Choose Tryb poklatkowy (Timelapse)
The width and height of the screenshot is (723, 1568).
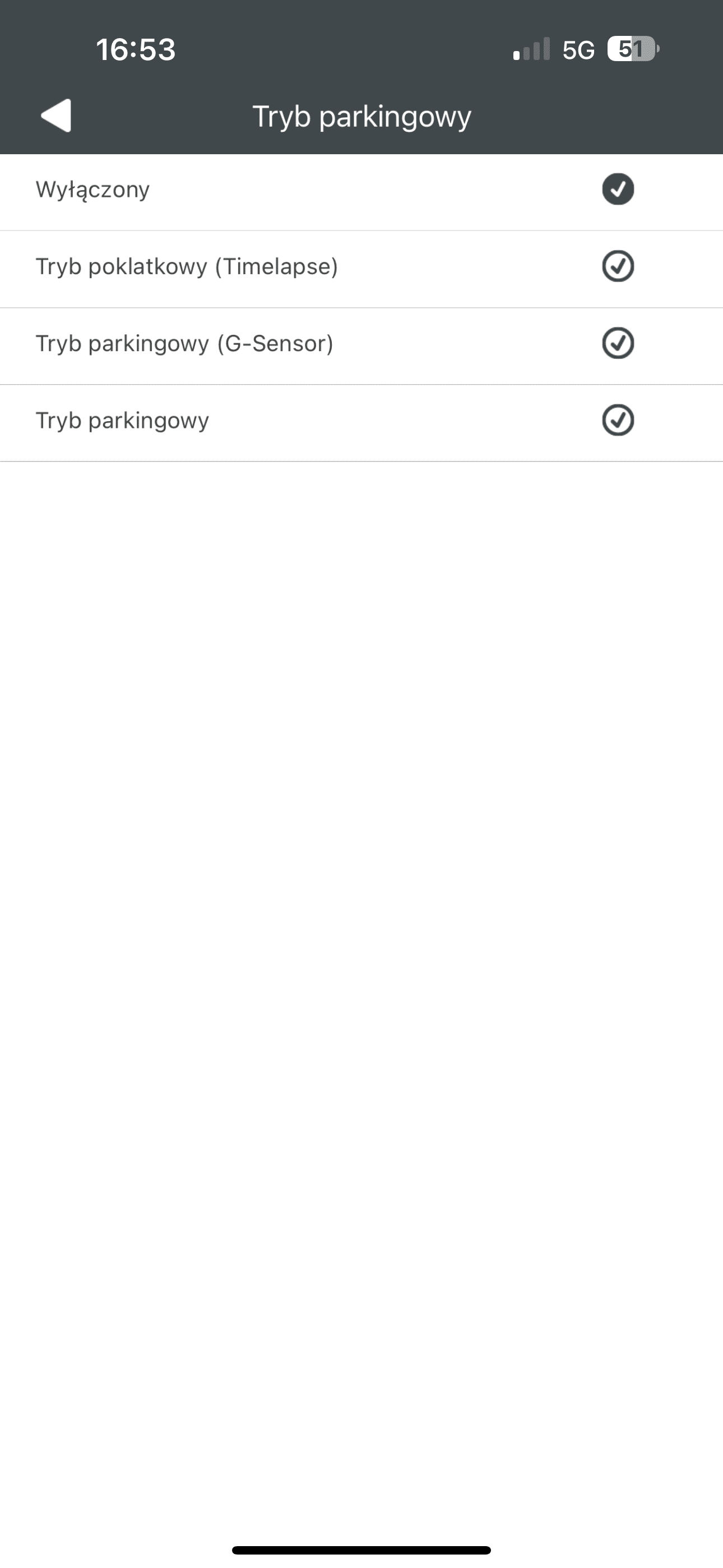361,266
